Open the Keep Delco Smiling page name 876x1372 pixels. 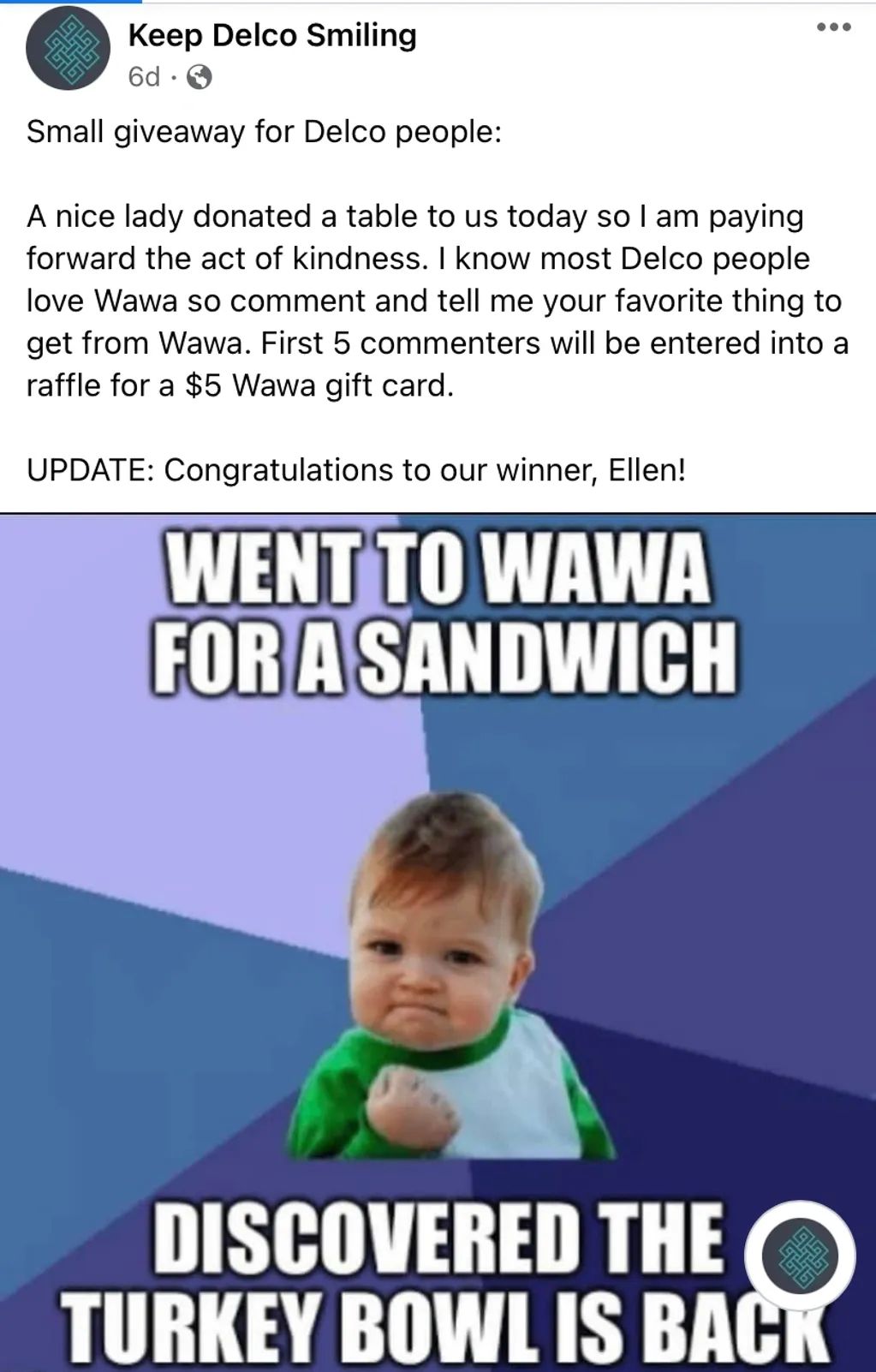(271, 35)
